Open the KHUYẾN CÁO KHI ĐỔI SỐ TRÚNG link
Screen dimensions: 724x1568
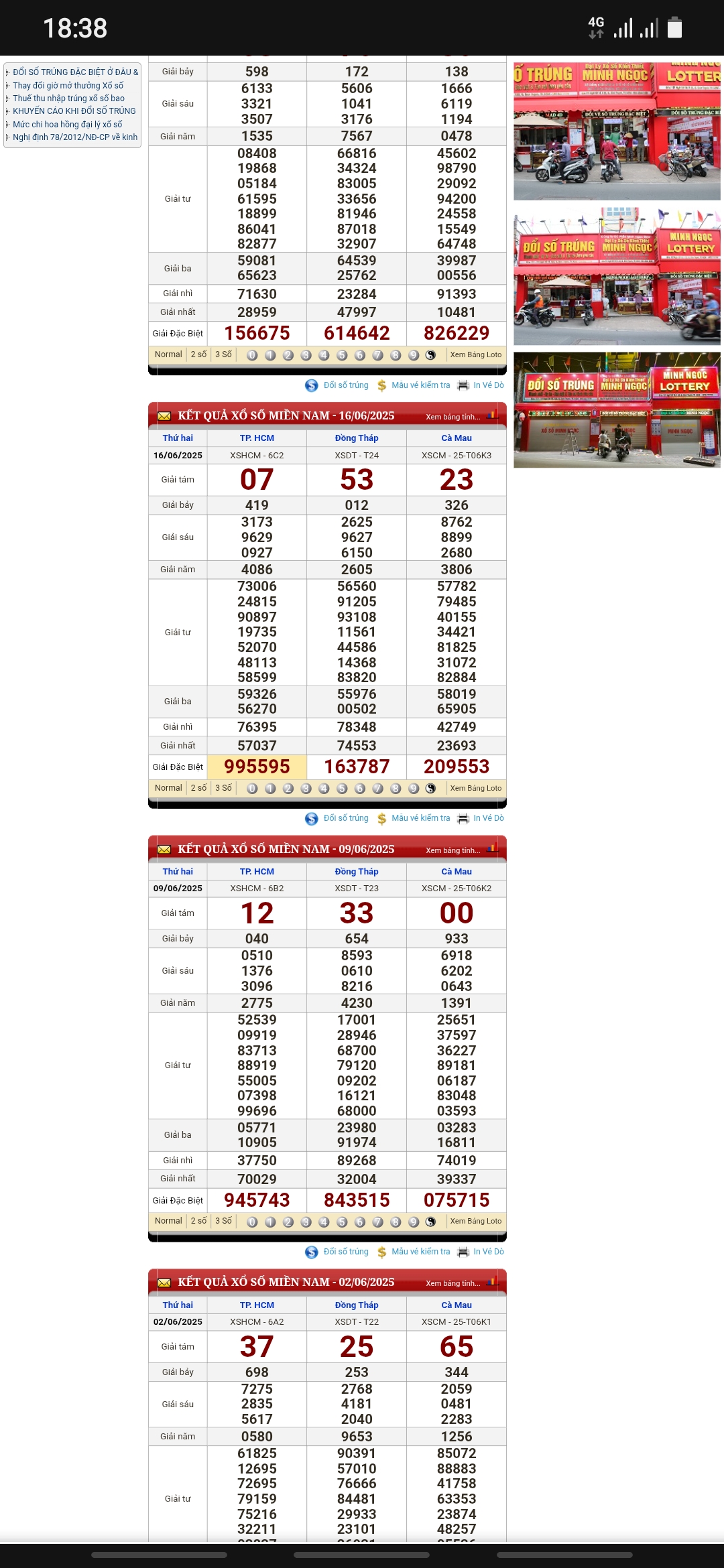pos(74,111)
